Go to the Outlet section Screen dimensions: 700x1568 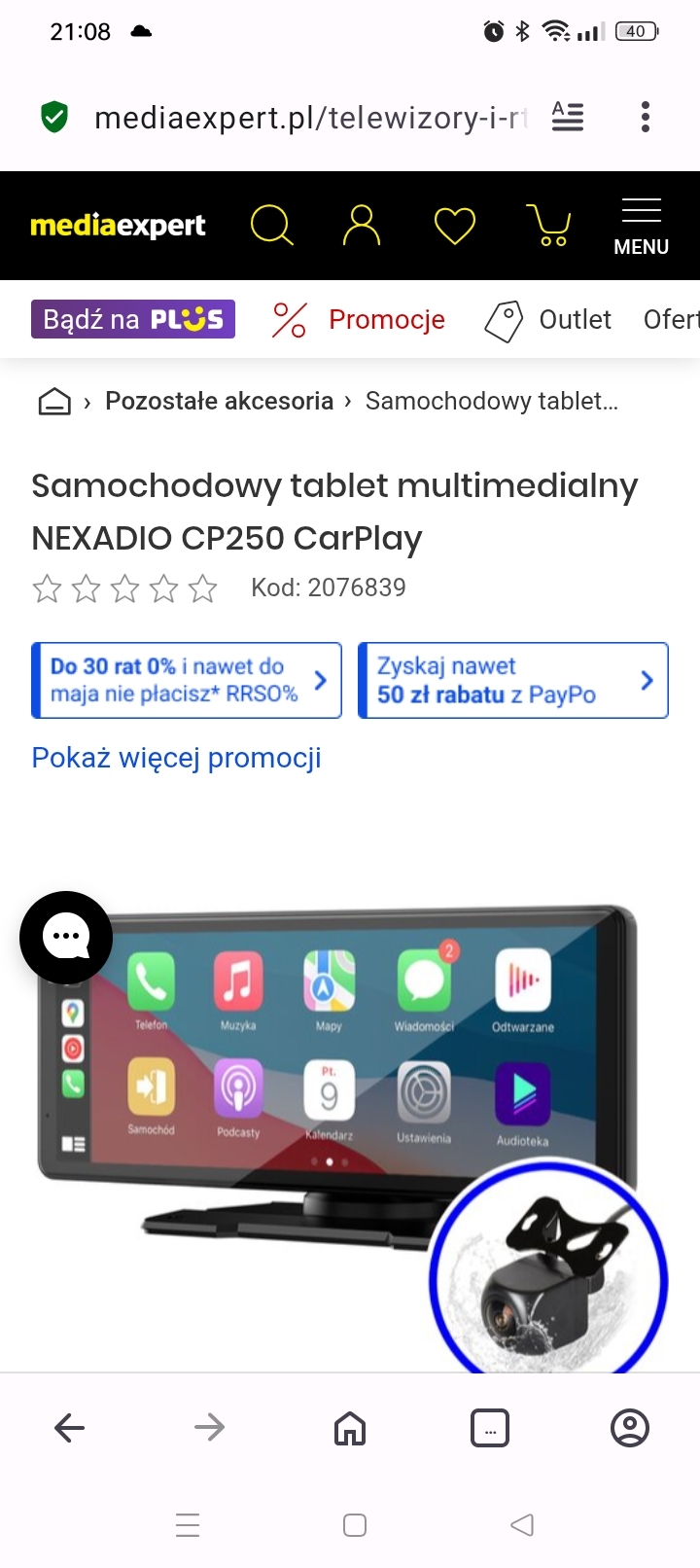[x=548, y=319]
